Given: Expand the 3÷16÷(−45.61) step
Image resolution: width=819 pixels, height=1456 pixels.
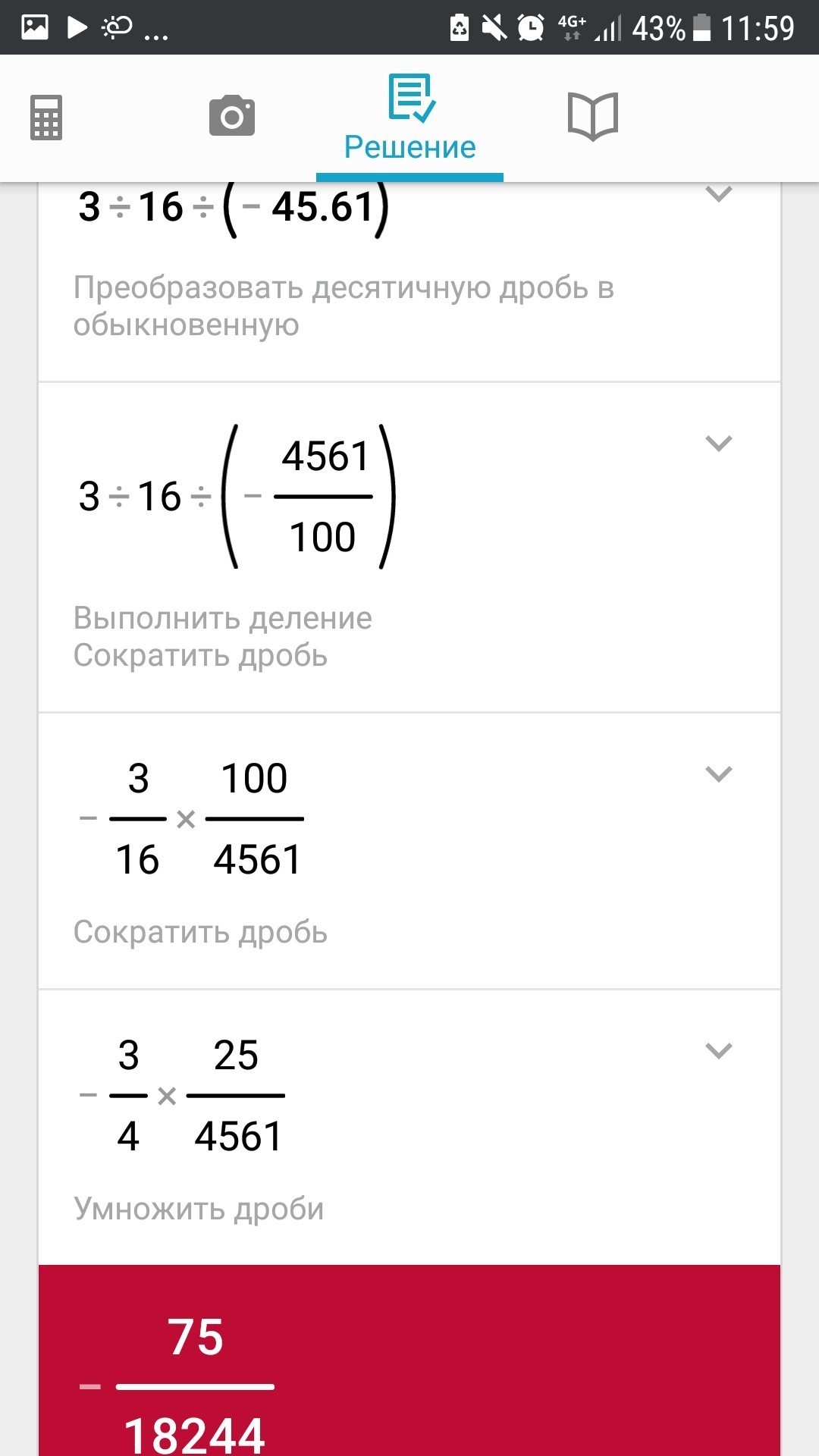Looking at the screenshot, I should [718, 194].
